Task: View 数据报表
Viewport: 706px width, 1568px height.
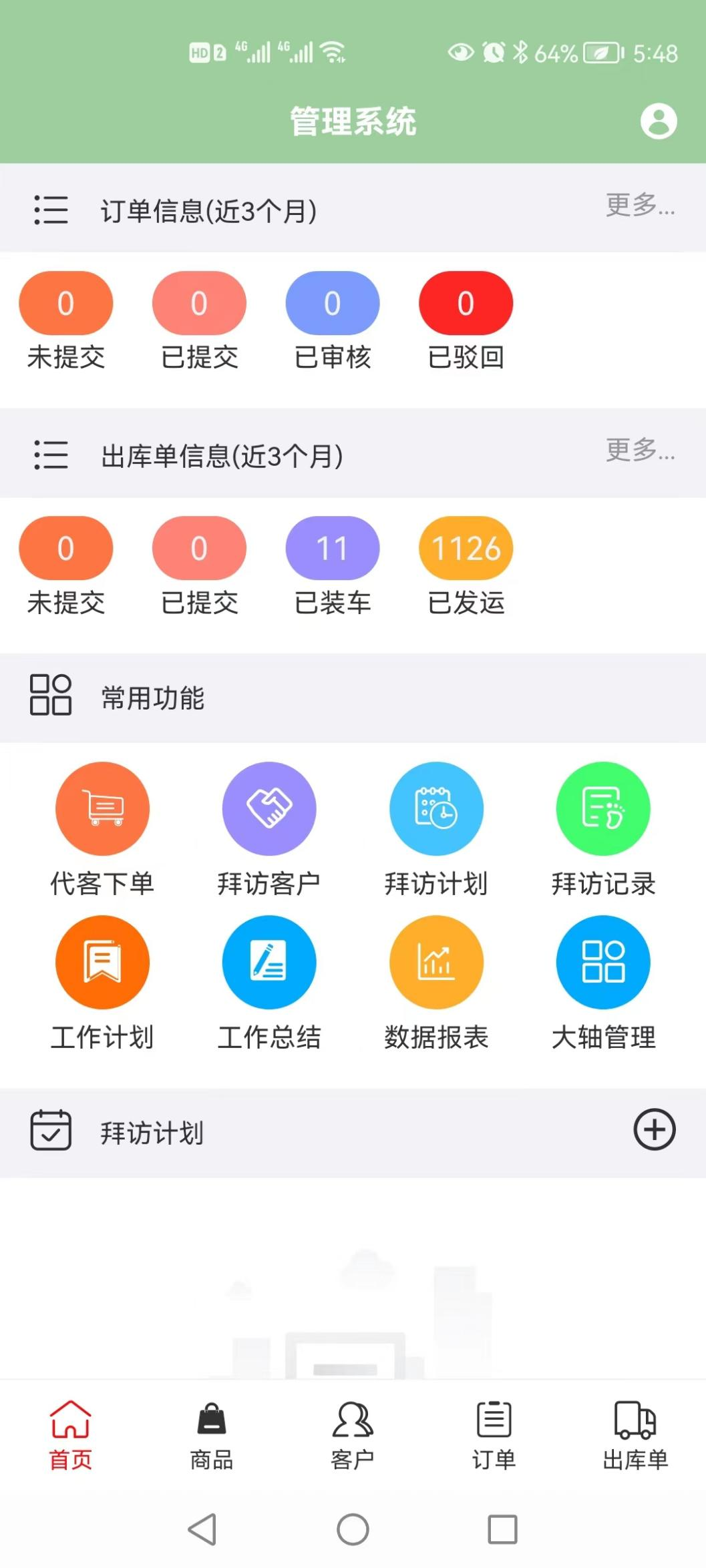Action: [436, 963]
